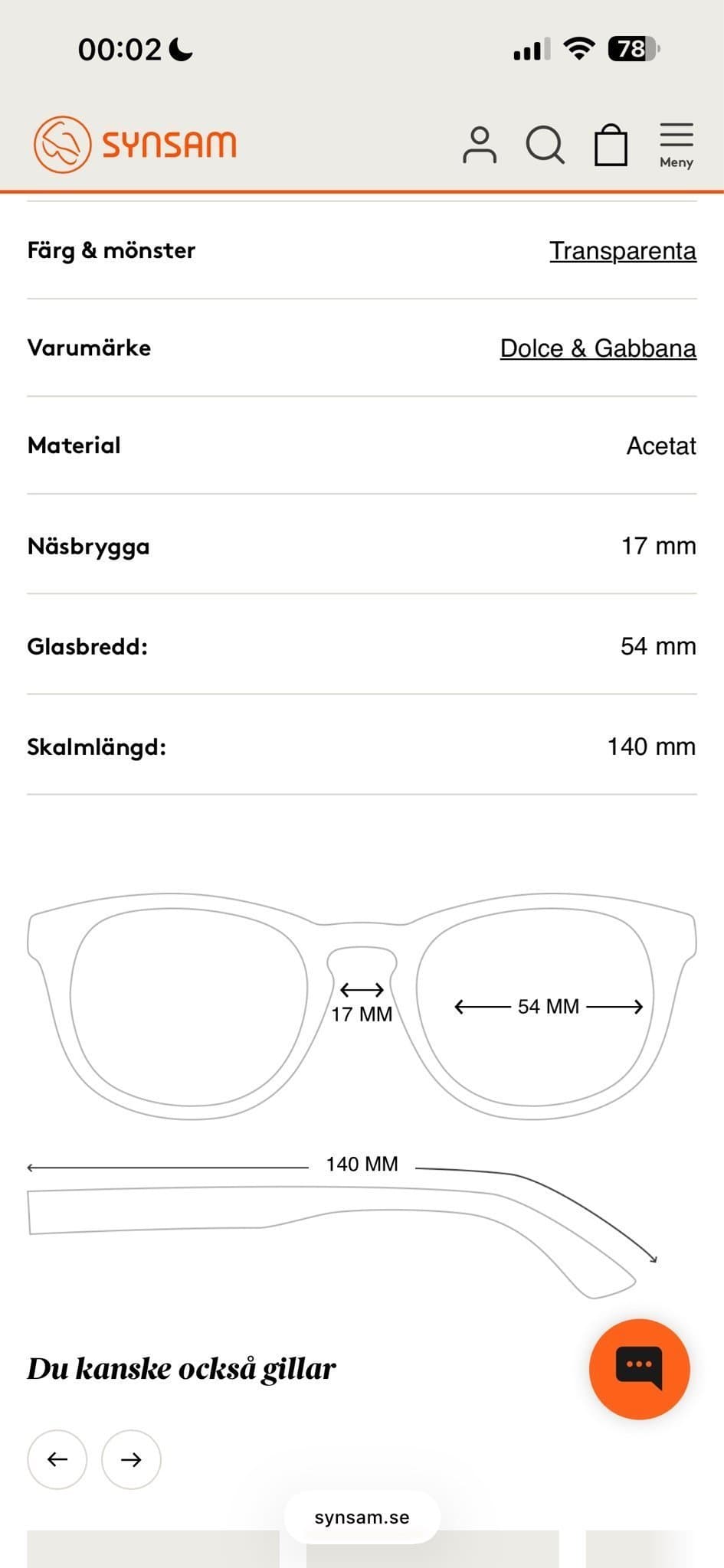Open the shopping bag icon

point(611,144)
